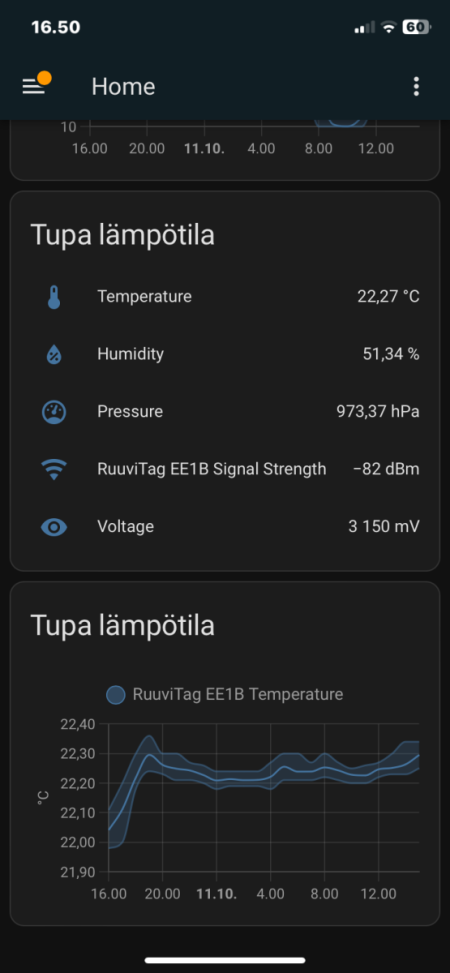Open the three-dot overflow menu
Viewport: 450px width, 973px height.
pyautogui.click(x=416, y=87)
